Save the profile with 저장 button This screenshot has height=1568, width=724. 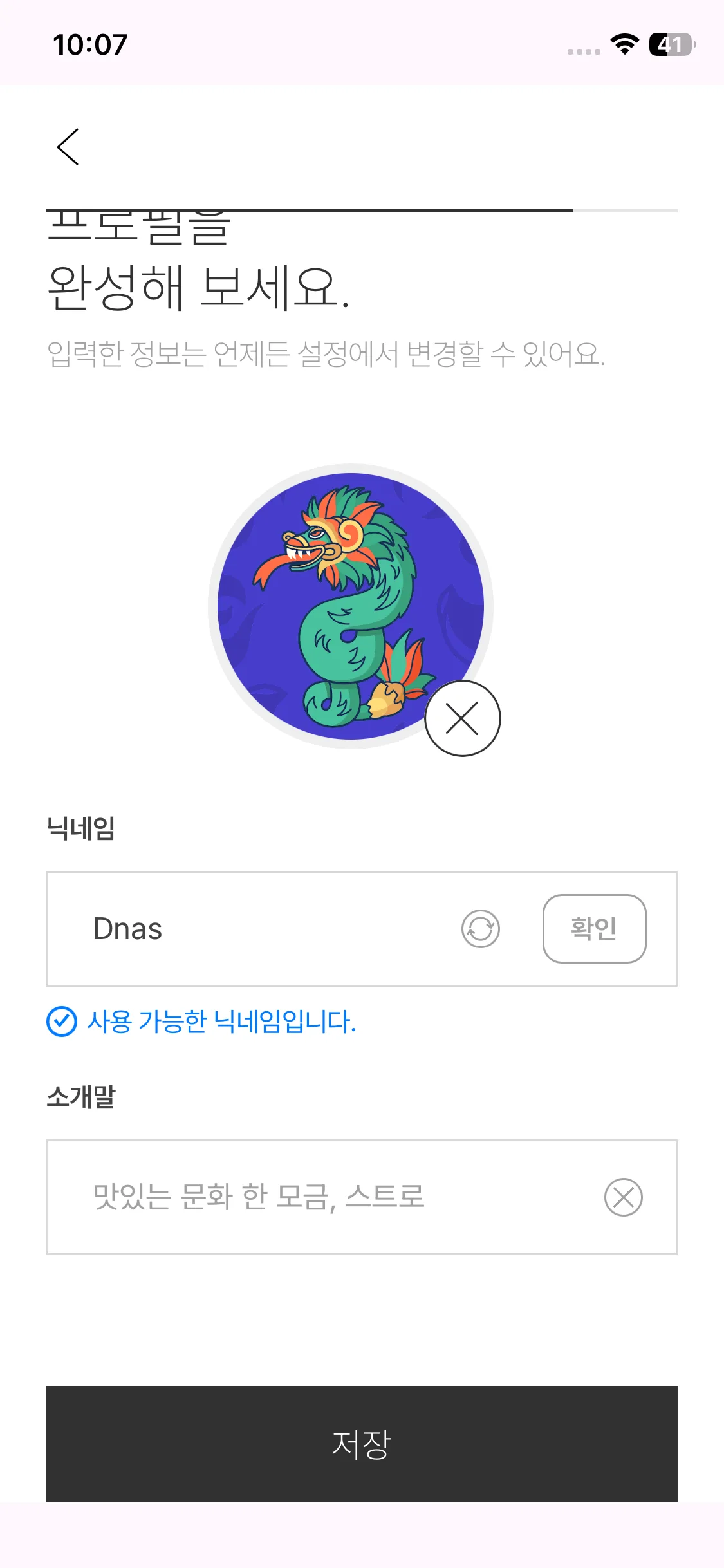click(362, 1444)
